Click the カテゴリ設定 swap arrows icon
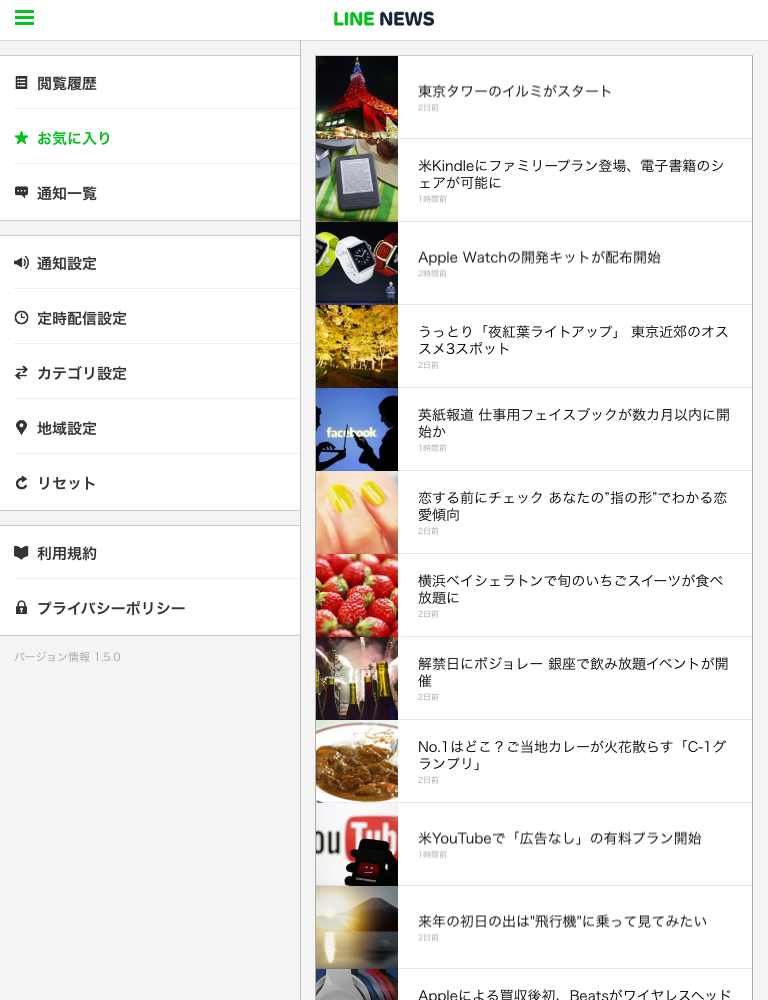 pyautogui.click(x=22, y=373)
